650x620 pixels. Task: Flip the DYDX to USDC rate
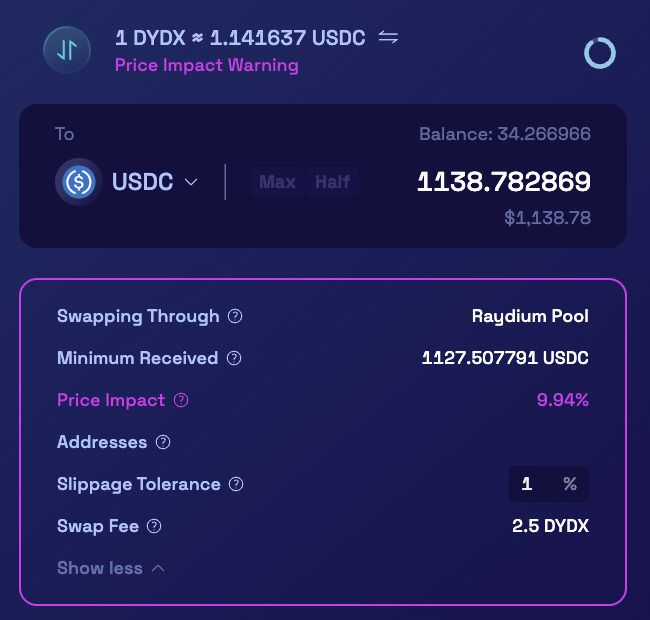click(x=388, y=38)
